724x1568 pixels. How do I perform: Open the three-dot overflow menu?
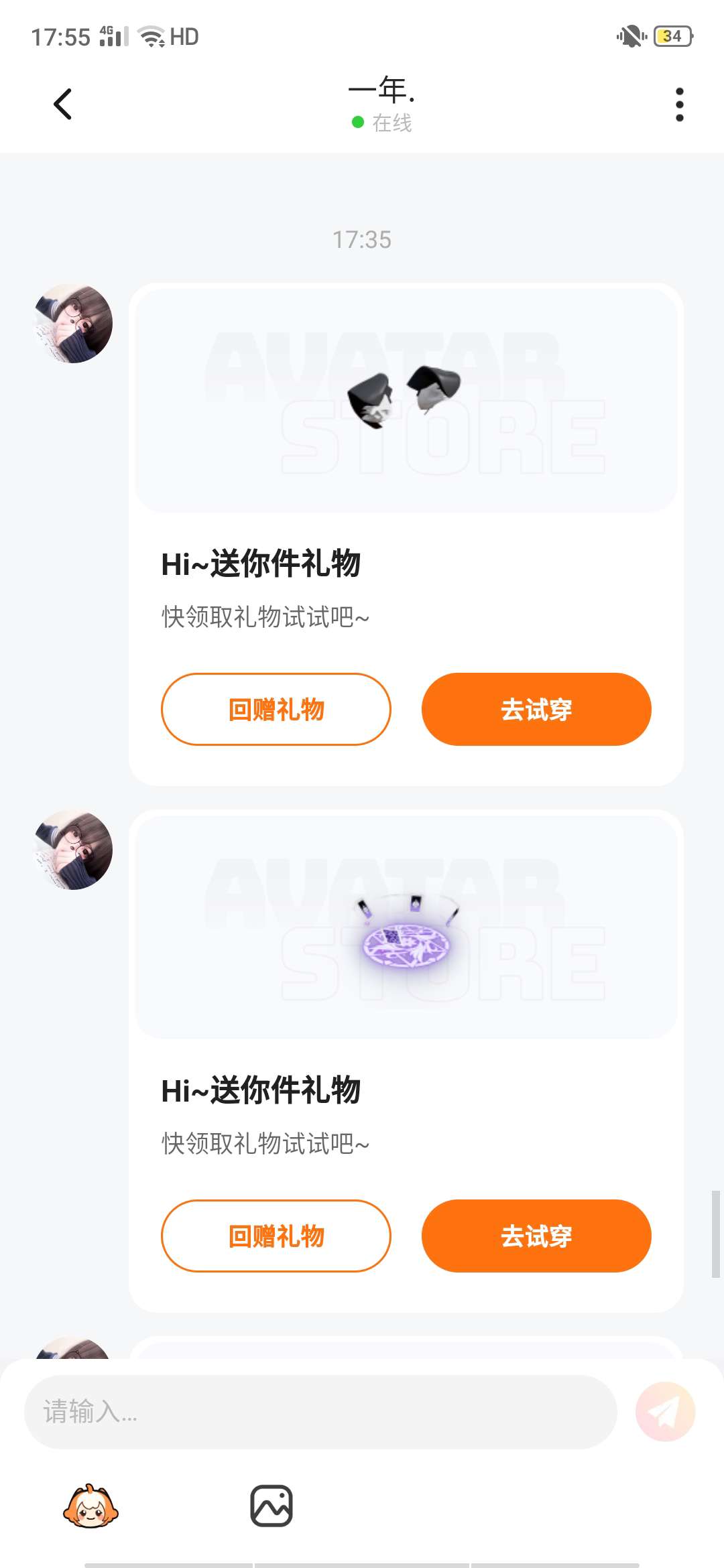click(x=679, y=105)
